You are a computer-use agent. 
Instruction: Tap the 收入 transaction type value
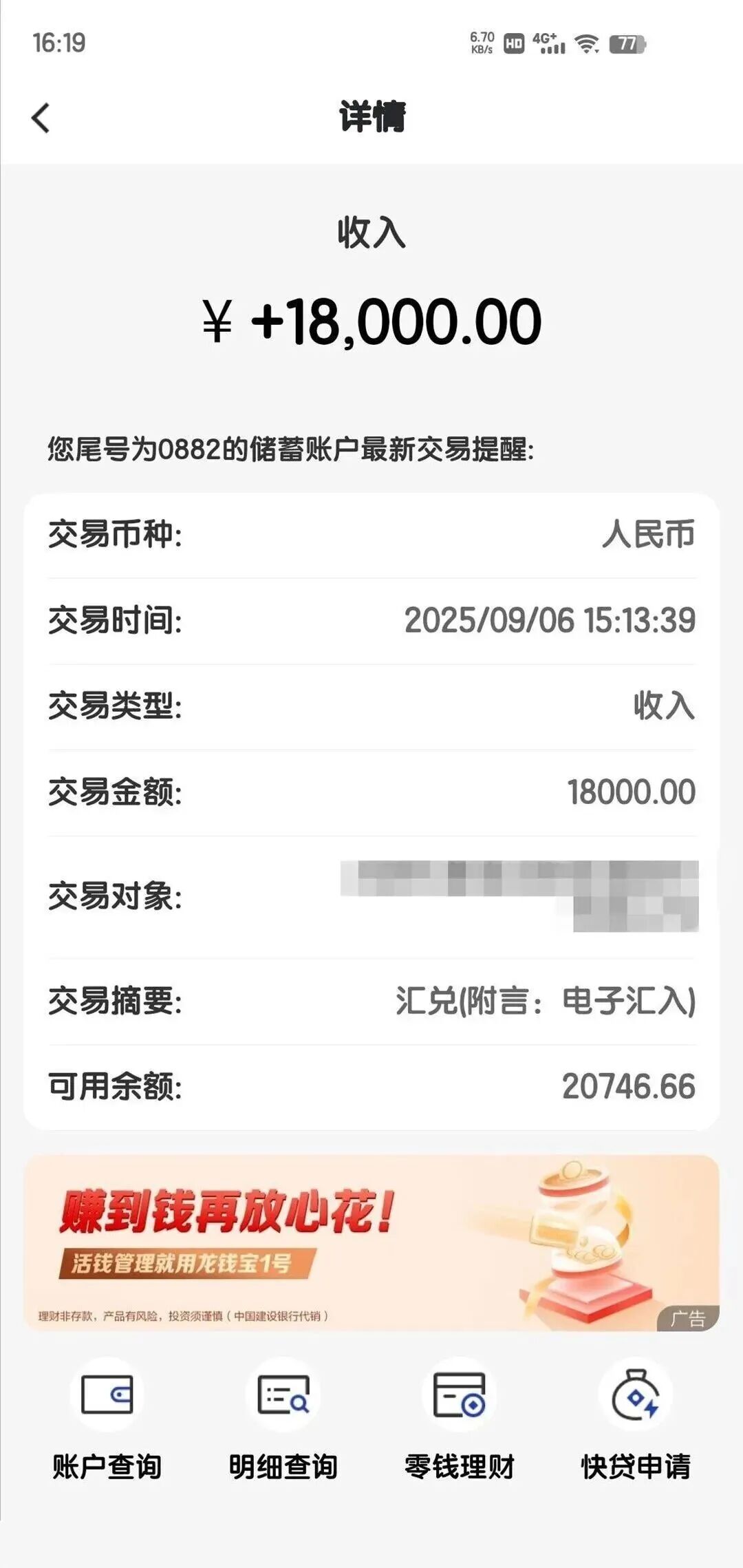[664, 706]
